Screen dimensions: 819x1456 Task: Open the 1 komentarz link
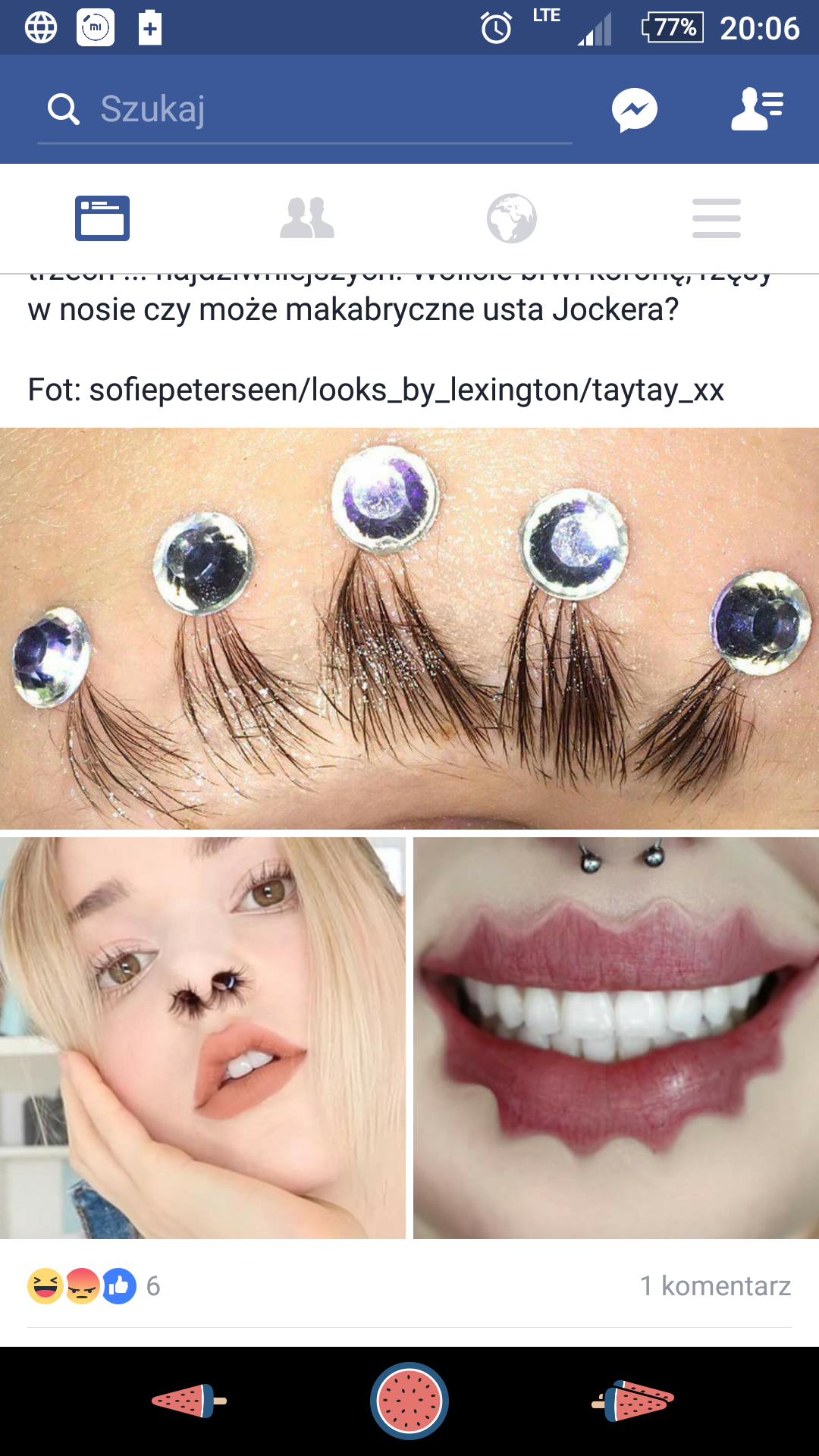coord(715,1286)
